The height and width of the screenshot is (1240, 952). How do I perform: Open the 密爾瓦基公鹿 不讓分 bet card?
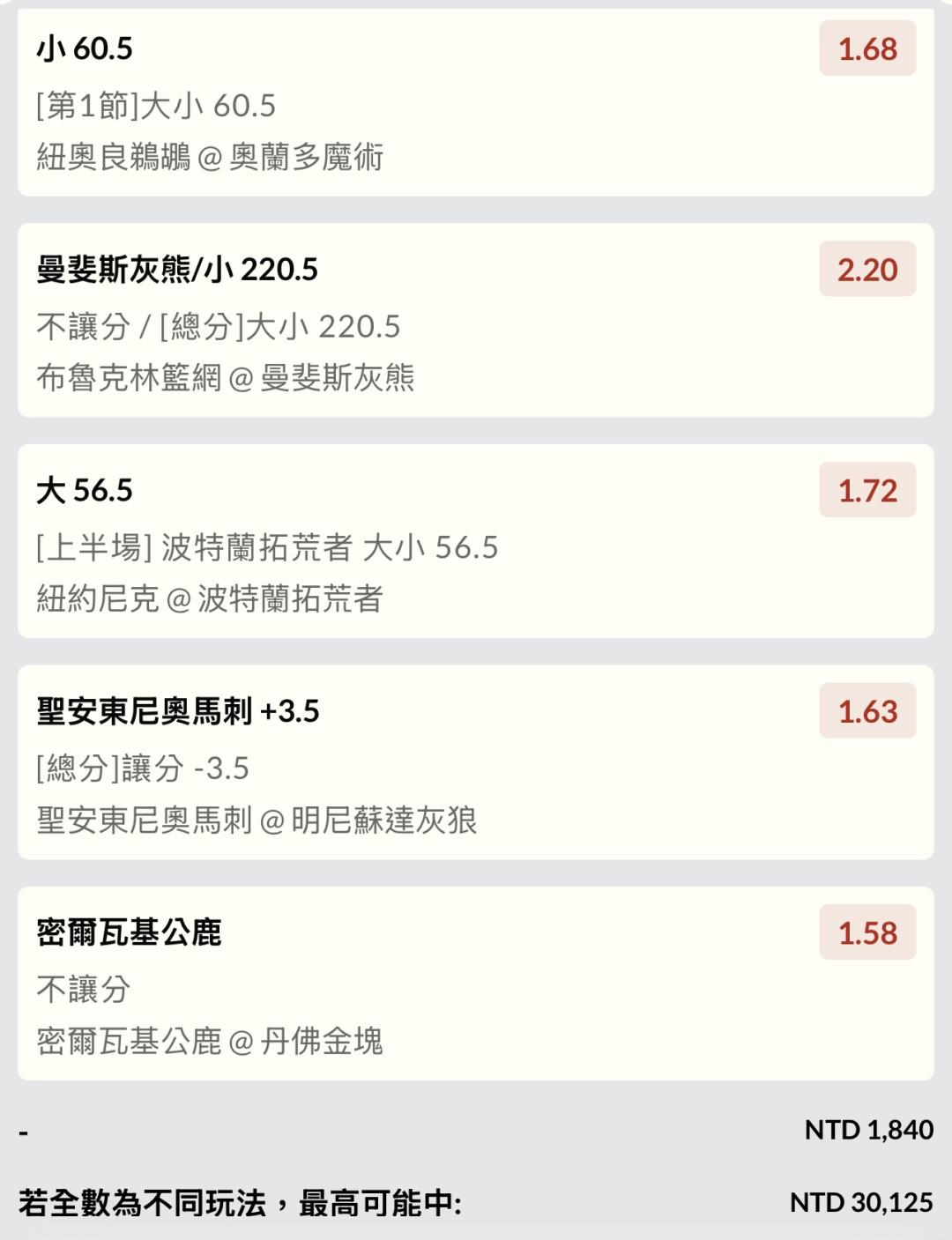tap(475, 984)
